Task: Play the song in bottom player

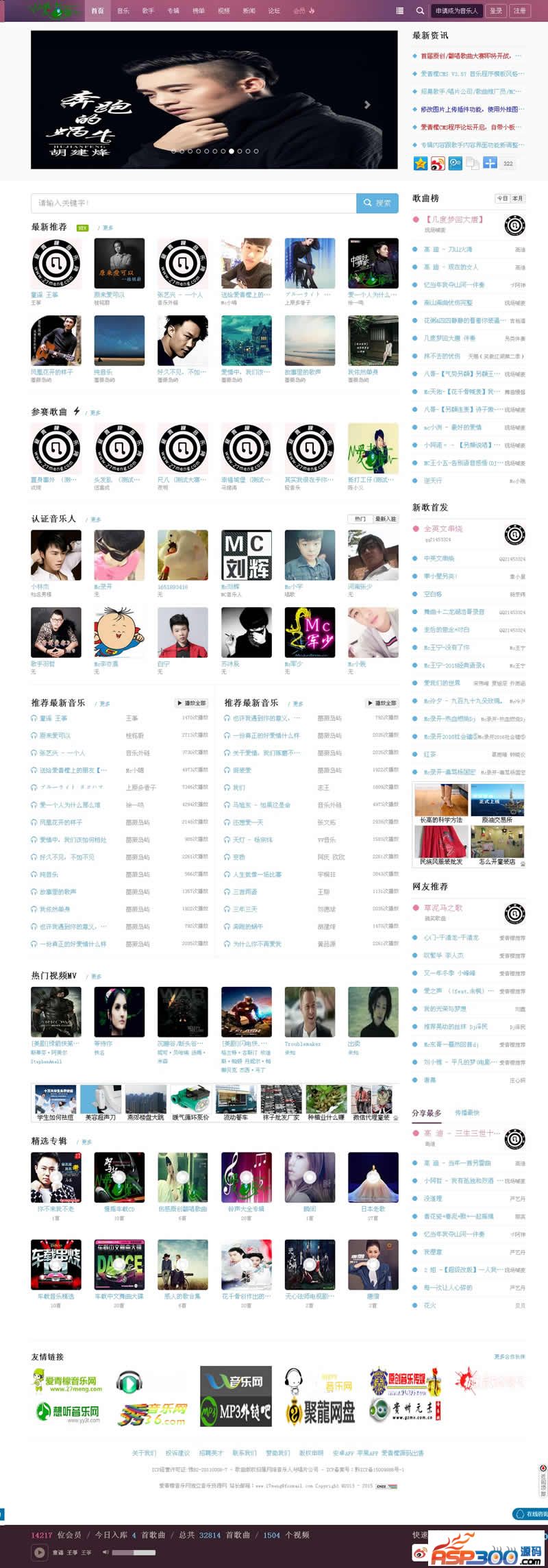Action: coord(40,1552)
